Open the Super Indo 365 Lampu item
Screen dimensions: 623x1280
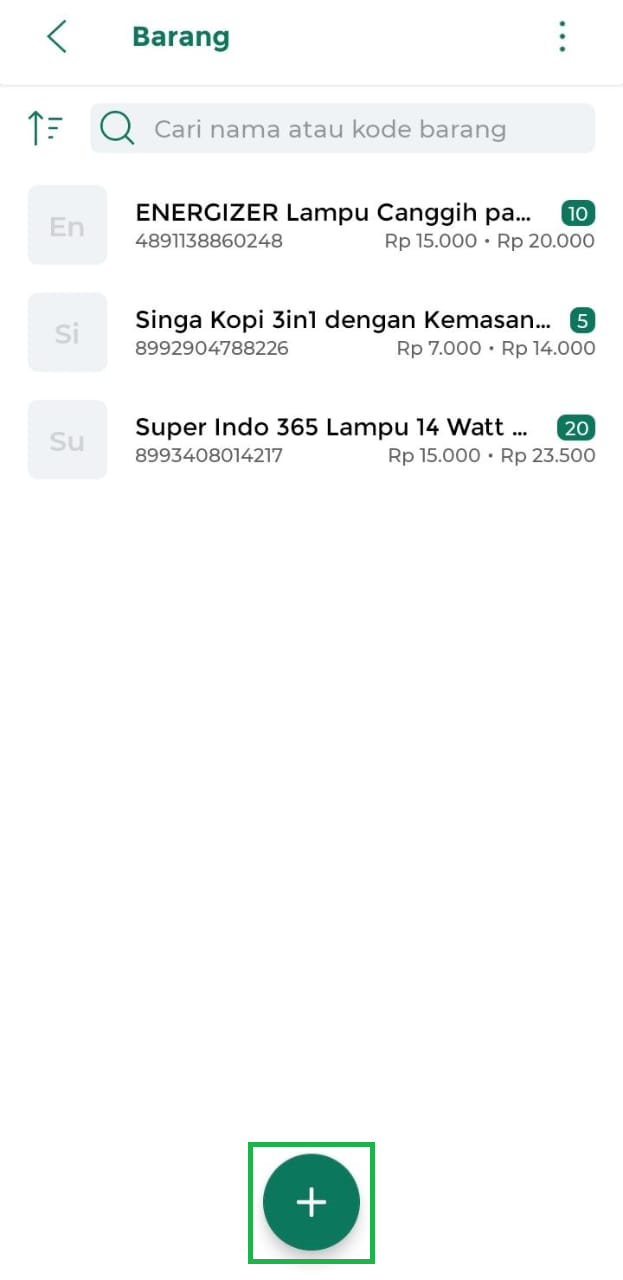click(311, 440)
